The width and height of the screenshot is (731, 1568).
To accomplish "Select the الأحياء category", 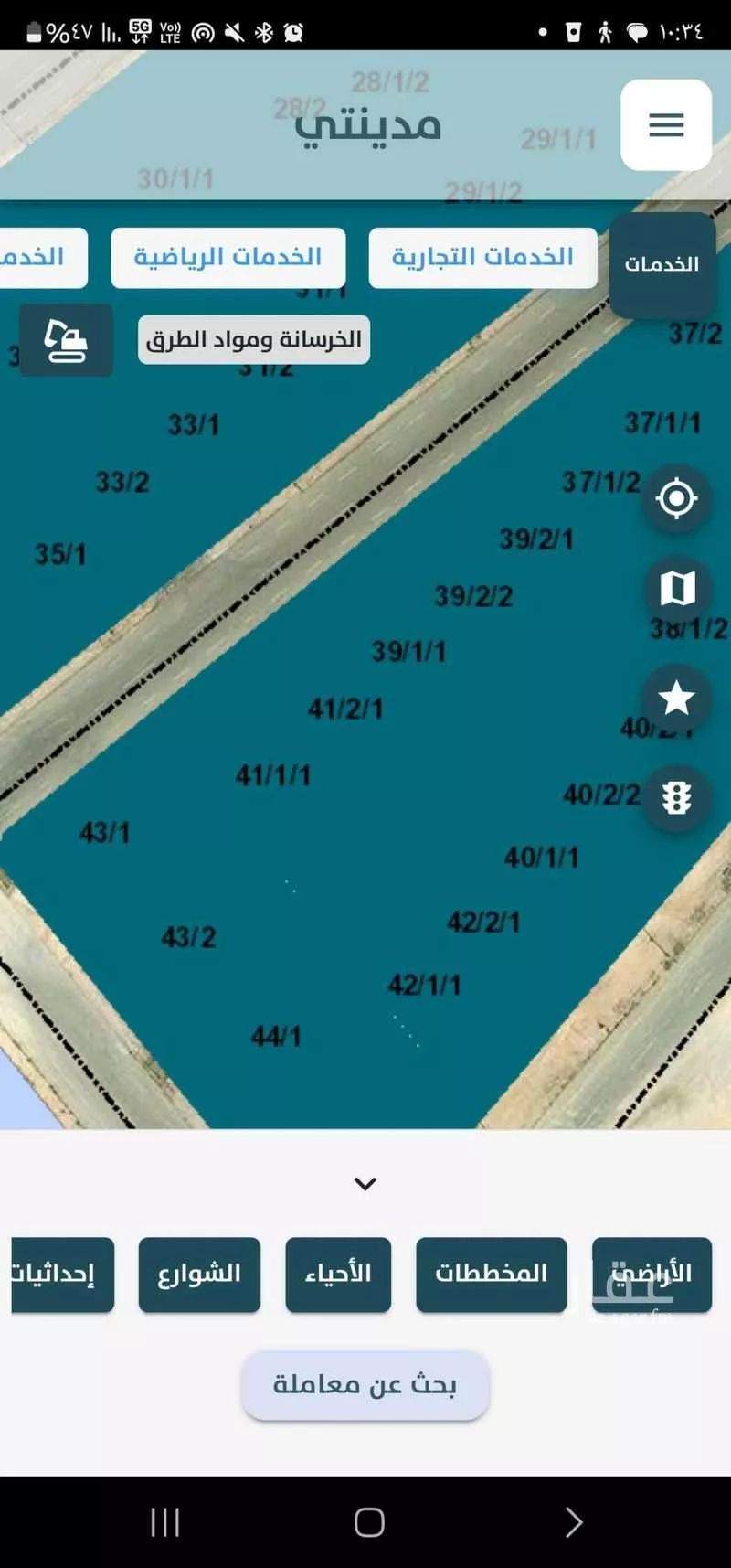I will (338, 1275).
